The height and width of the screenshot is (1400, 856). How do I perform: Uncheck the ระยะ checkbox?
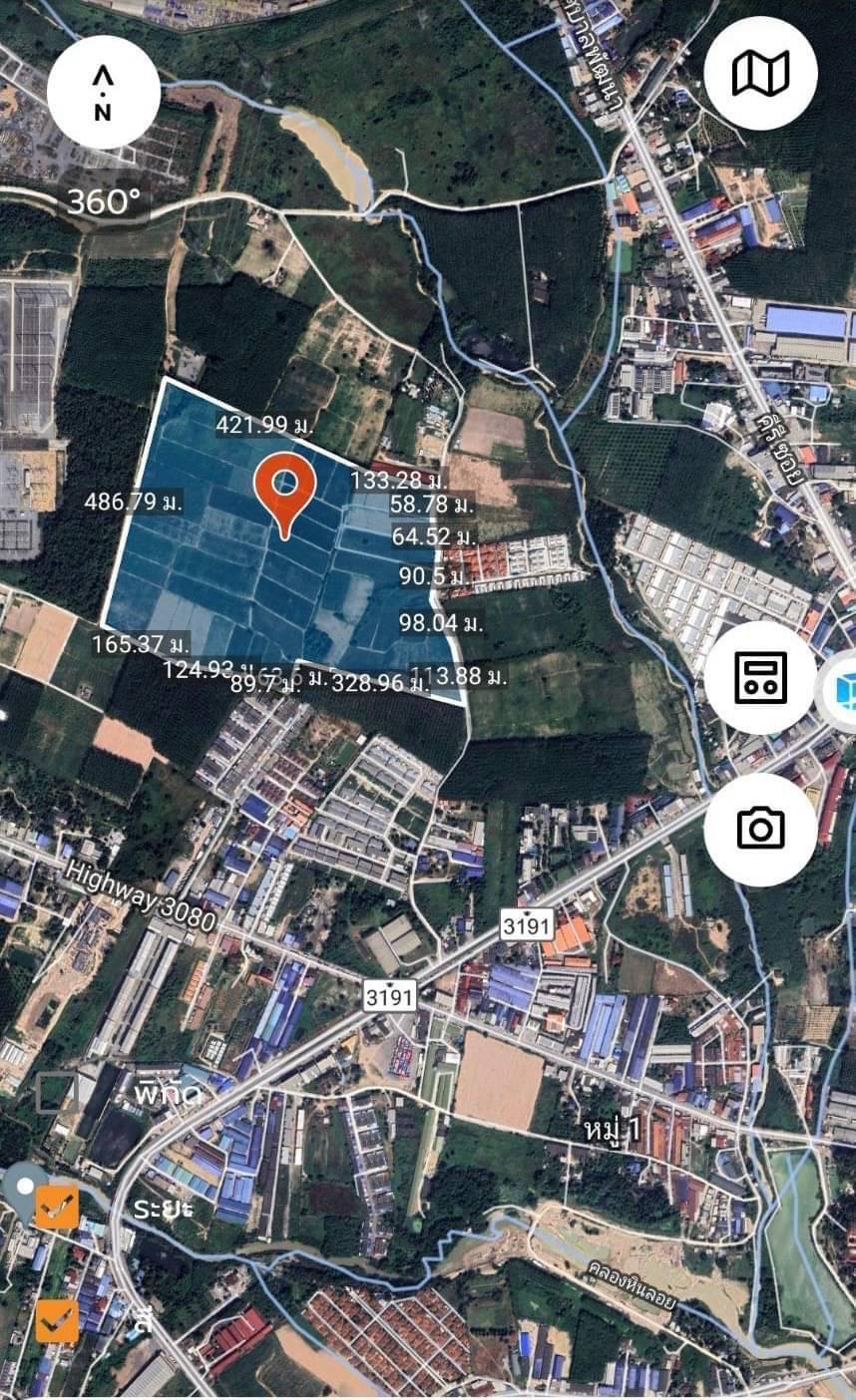tap(57, 1208)
